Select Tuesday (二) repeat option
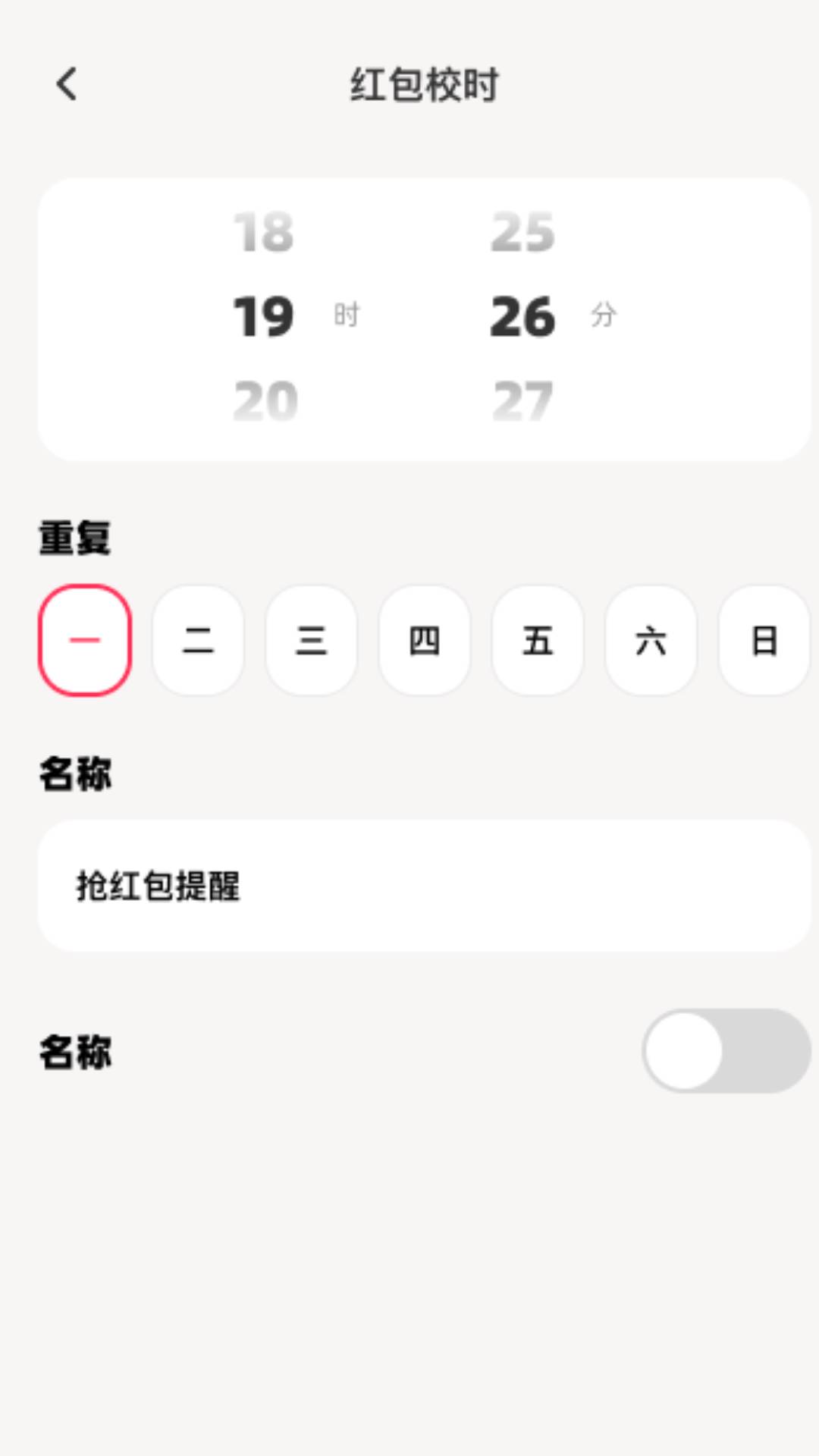819x1456 pixels. (198, 641)
